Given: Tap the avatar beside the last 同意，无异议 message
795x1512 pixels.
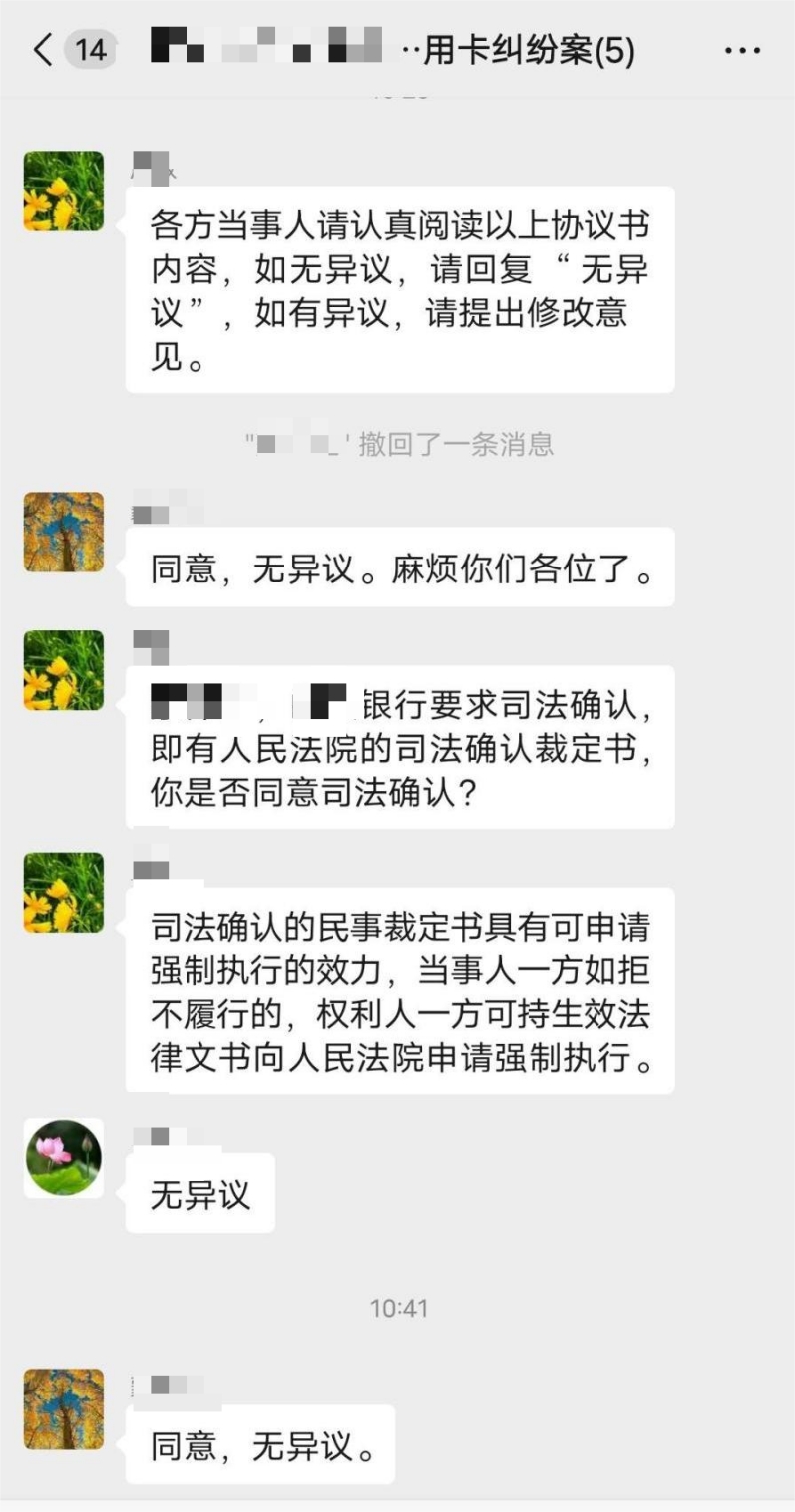Looking at the screenshot, I should (64, 1409).
